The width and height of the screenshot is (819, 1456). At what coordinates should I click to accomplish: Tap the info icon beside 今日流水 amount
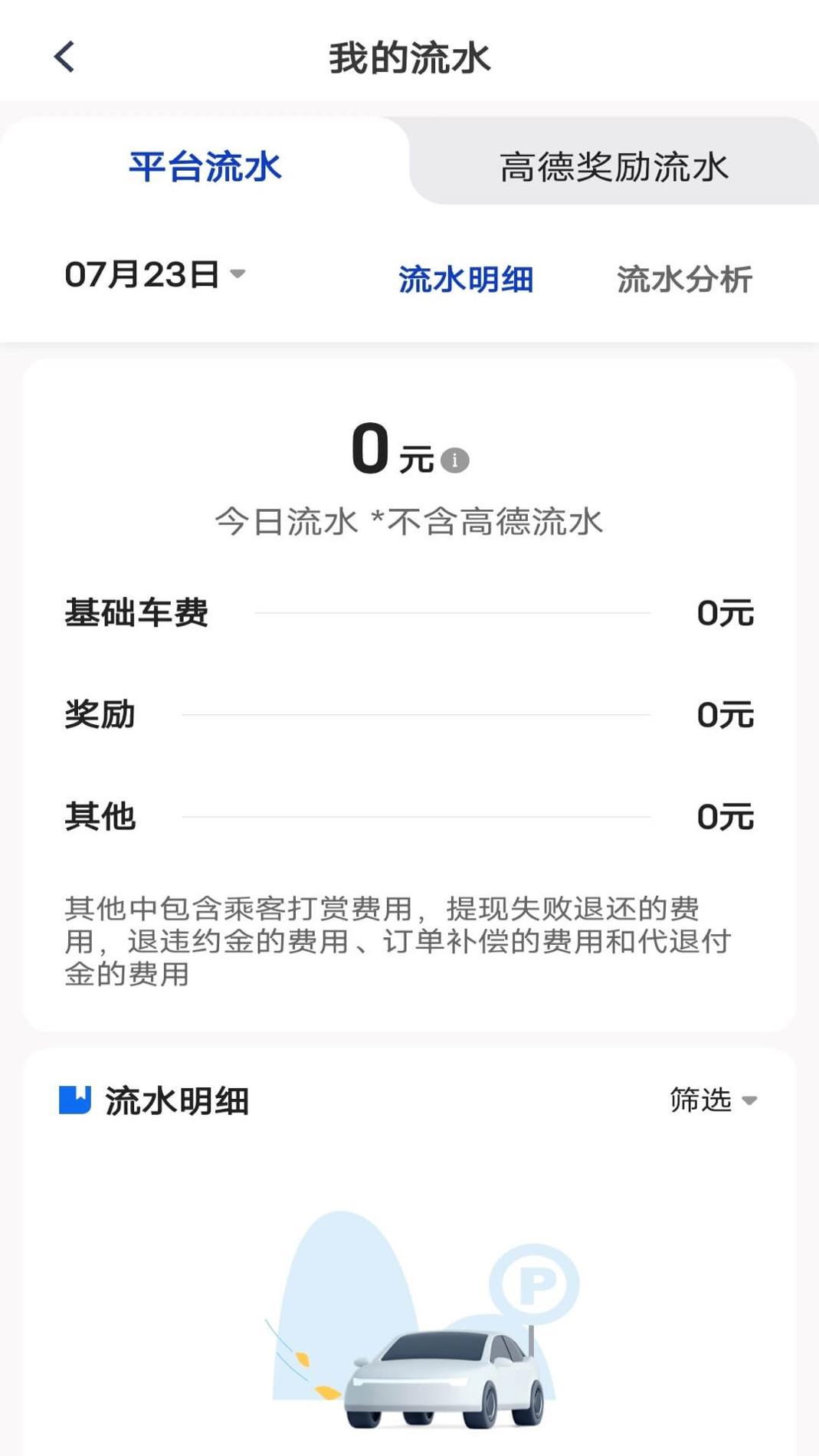pyautogui.click(x=457, y=458)
